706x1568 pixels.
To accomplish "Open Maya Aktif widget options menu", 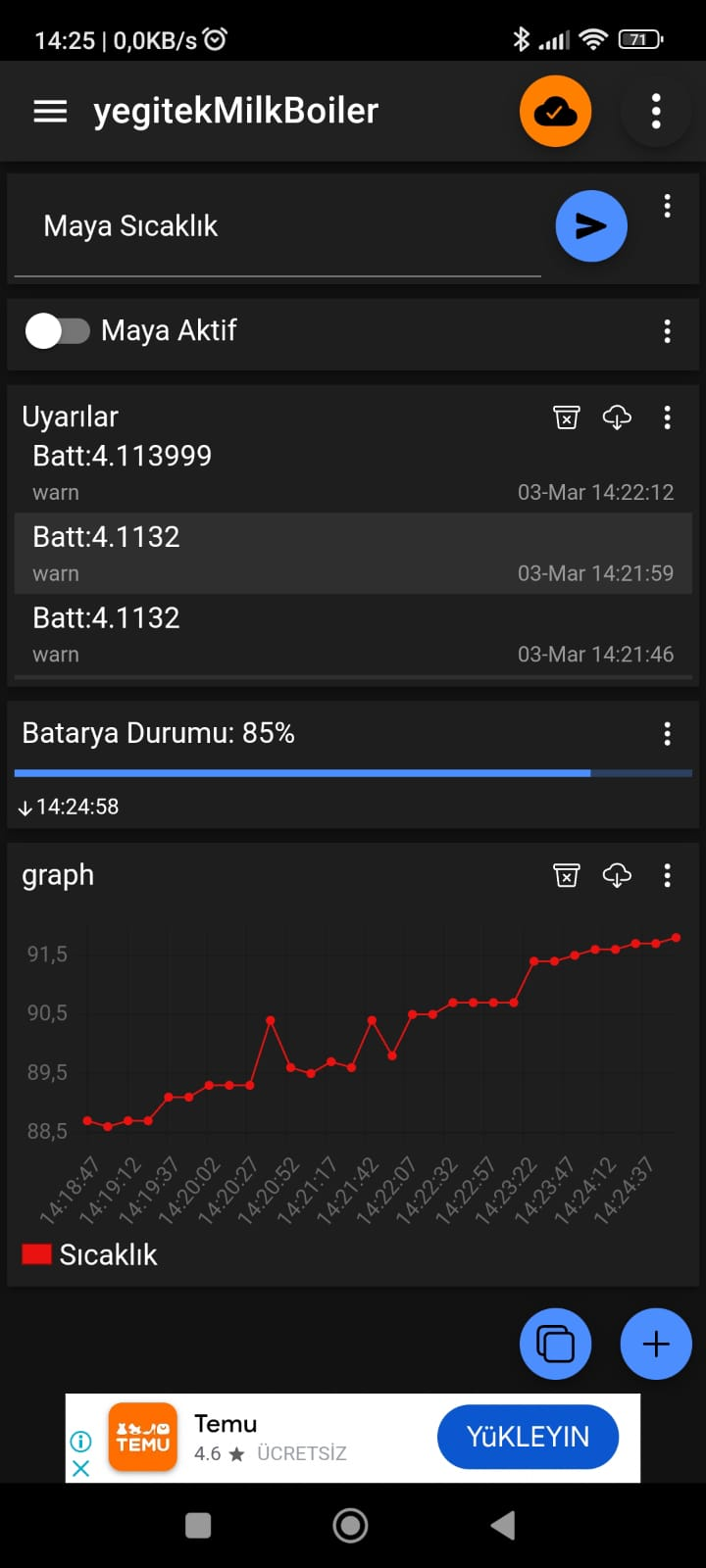I will pyautogui.click(x=668, y=331).
